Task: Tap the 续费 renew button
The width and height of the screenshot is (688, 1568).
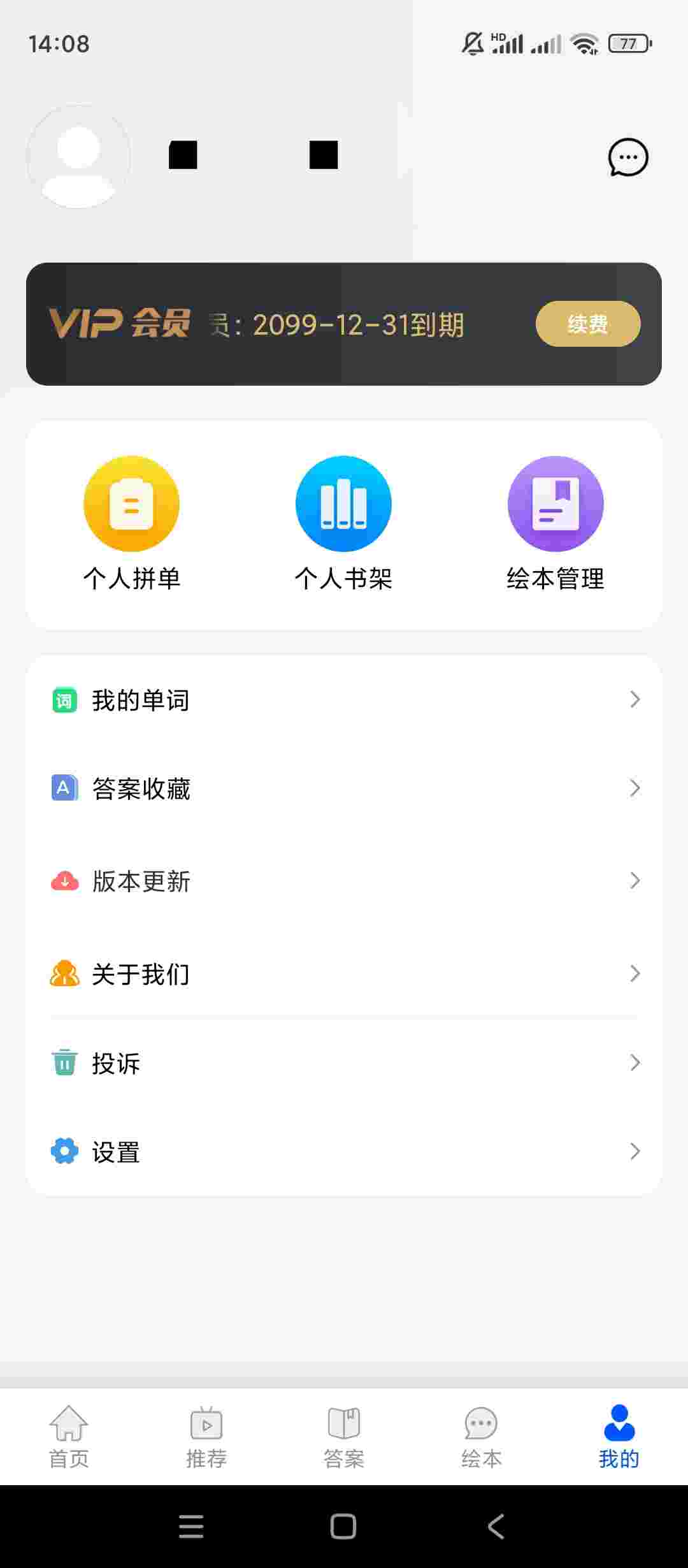Action: pos(587,324)
